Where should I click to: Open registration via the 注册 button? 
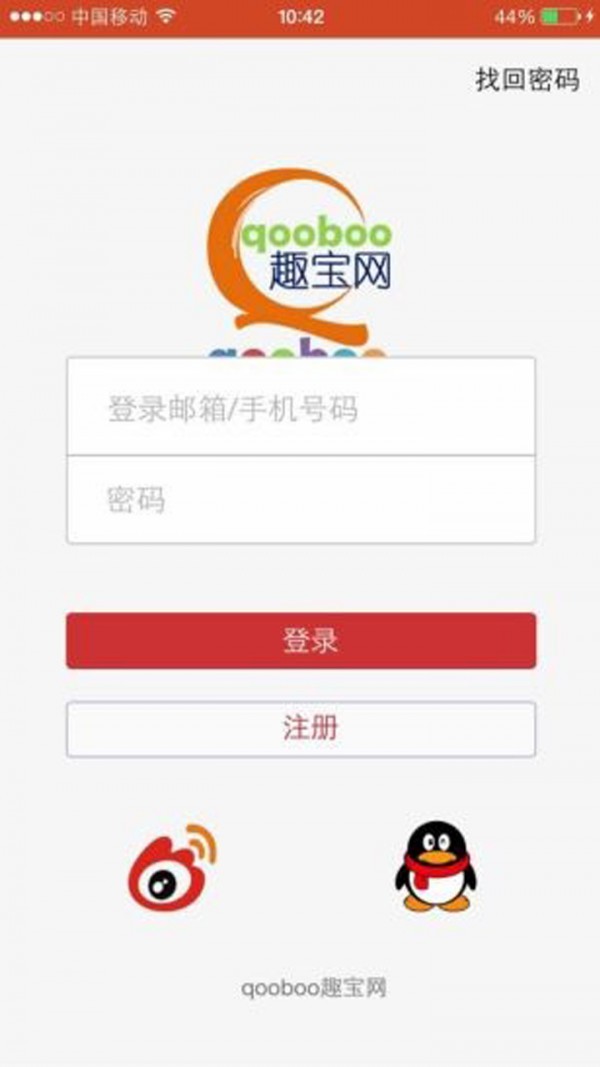[301, 729]
